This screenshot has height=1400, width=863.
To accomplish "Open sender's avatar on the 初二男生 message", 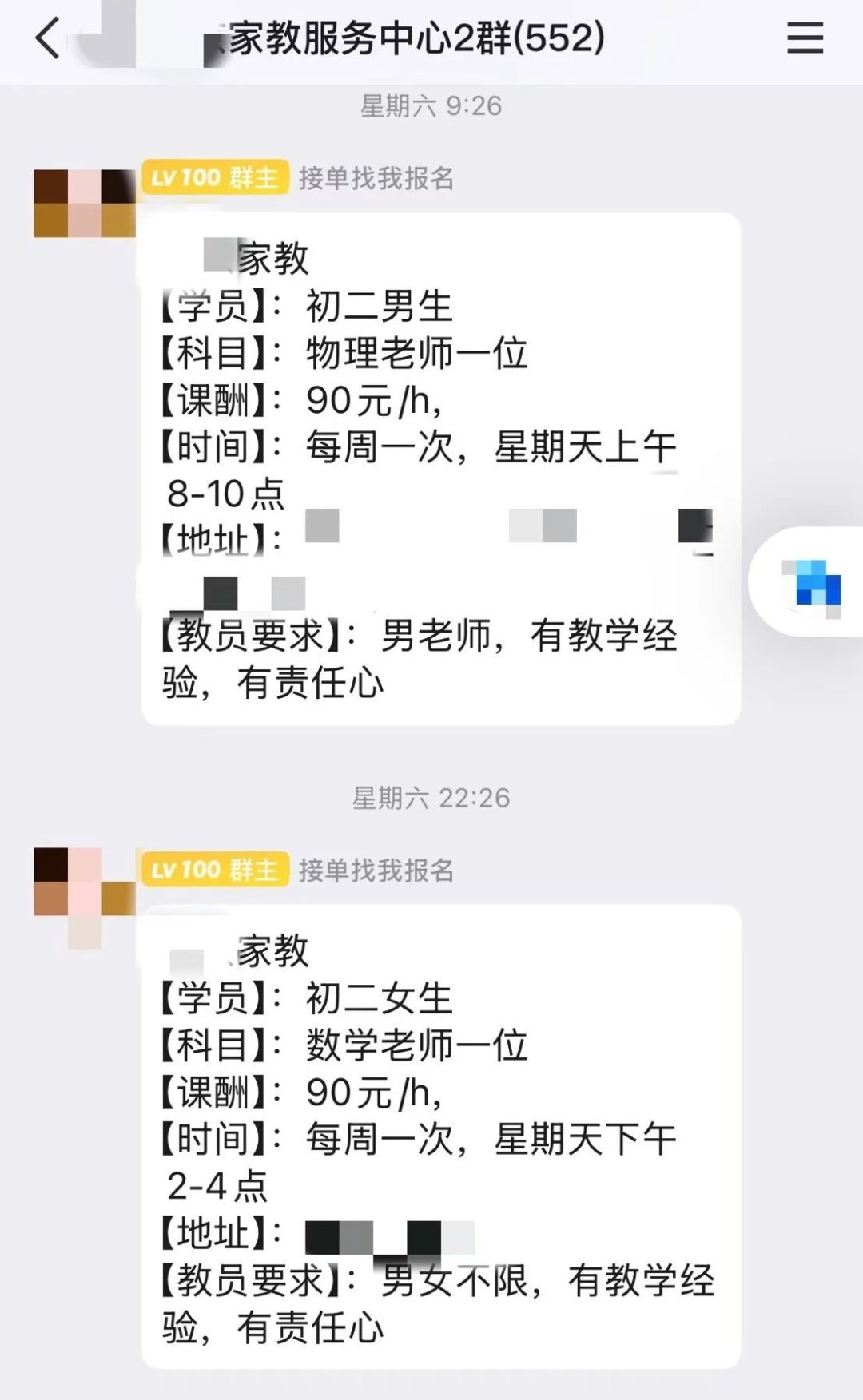I will [x=84, y=204].
